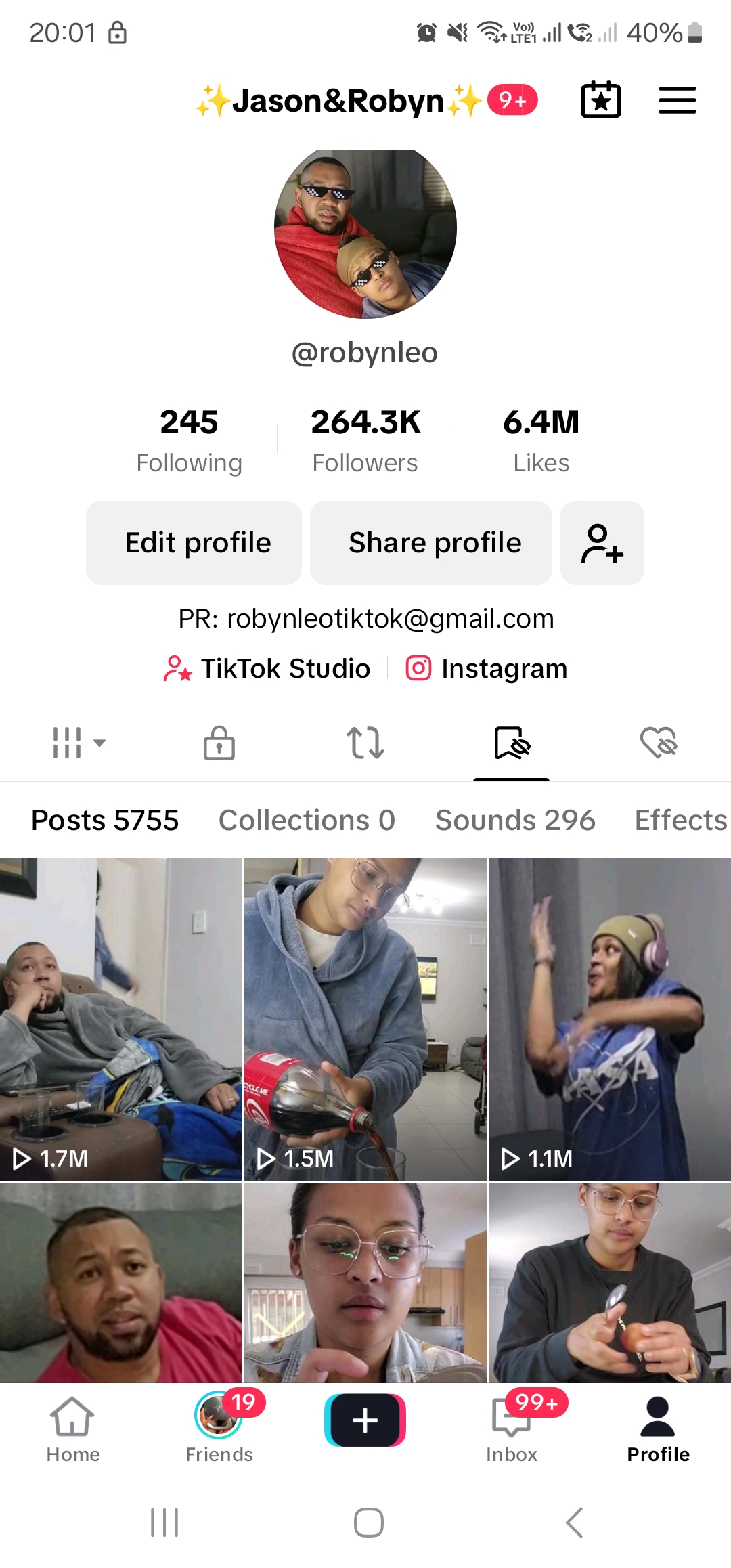731x1568 pixels.
Task: Switch to the private videos lock tab
Action: 219,743
